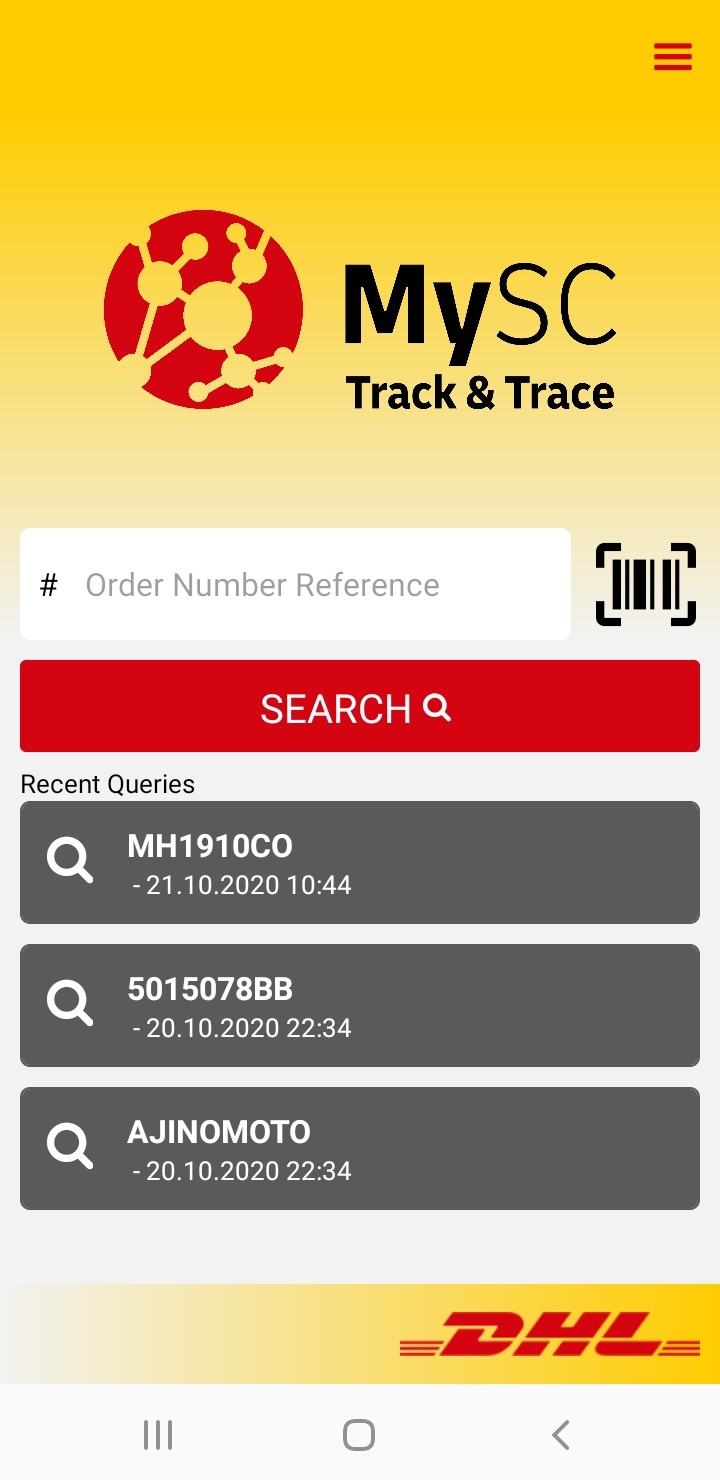
Task: Tap the red SEARCH button
Action: click(360, 706)
